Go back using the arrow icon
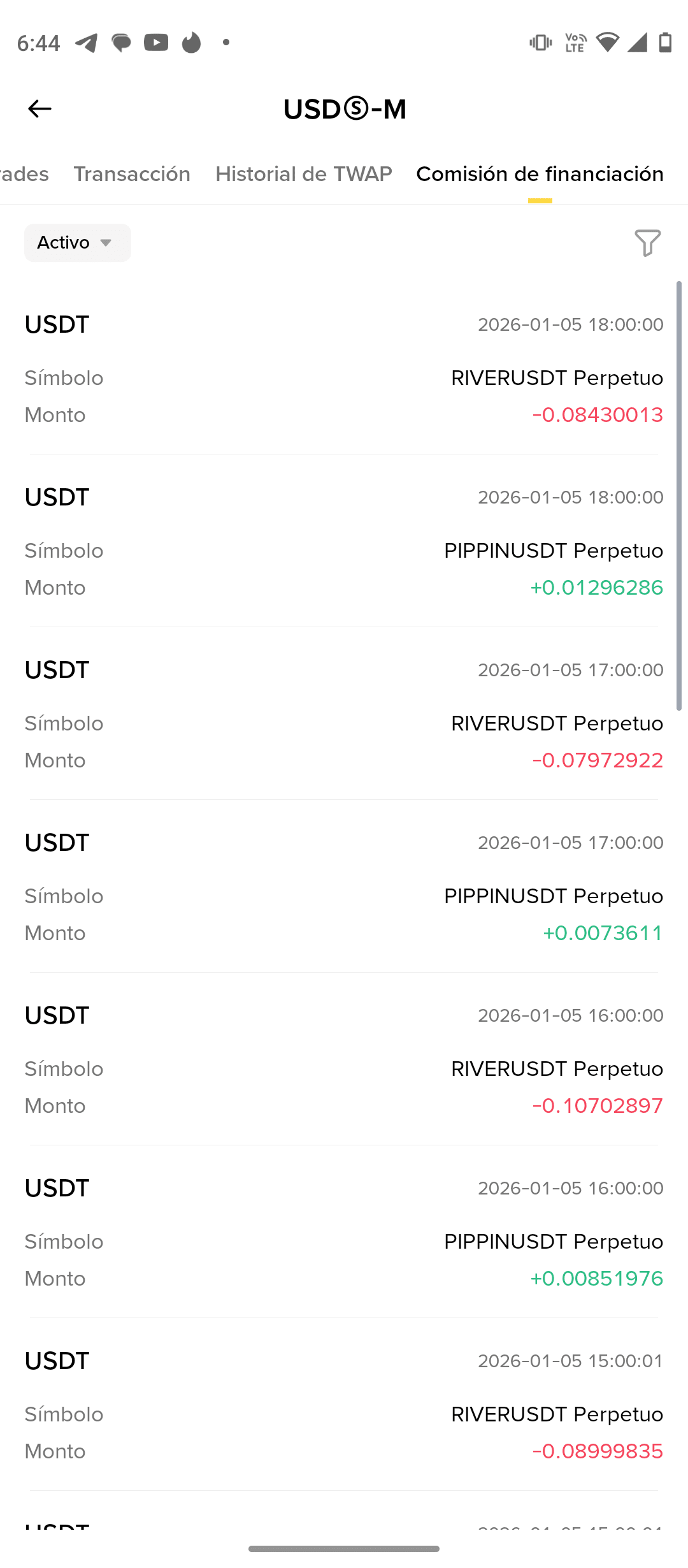The image size is (688, 1568). click(x=39, y=109)
